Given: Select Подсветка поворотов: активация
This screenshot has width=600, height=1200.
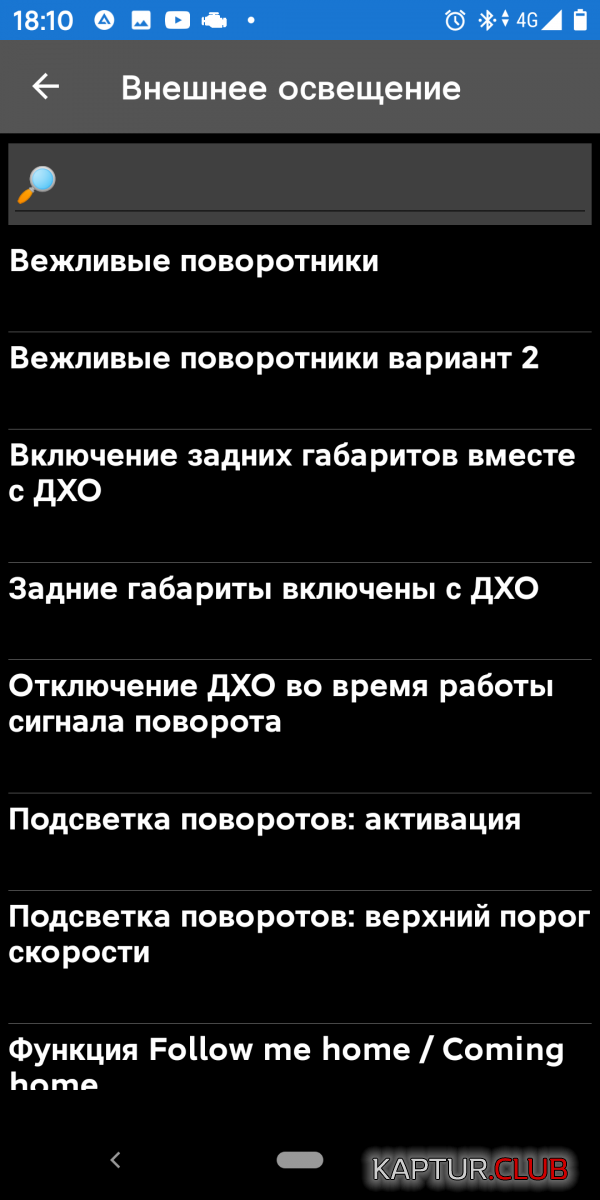Looking at the screenshot, I should click(300, 841).
